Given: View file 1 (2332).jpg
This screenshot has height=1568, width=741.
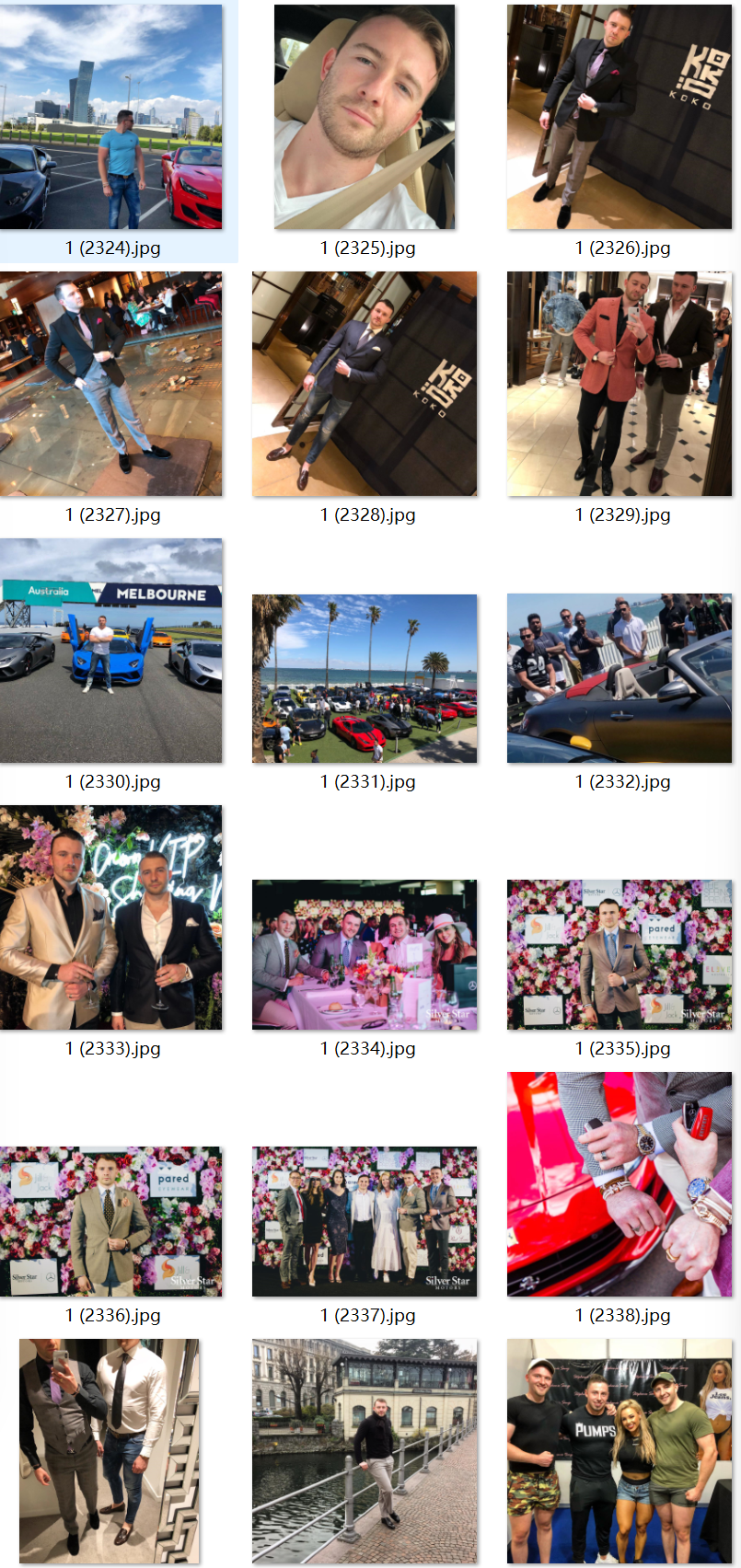Looking at the screenshot, I should click(x=619, y=678).
